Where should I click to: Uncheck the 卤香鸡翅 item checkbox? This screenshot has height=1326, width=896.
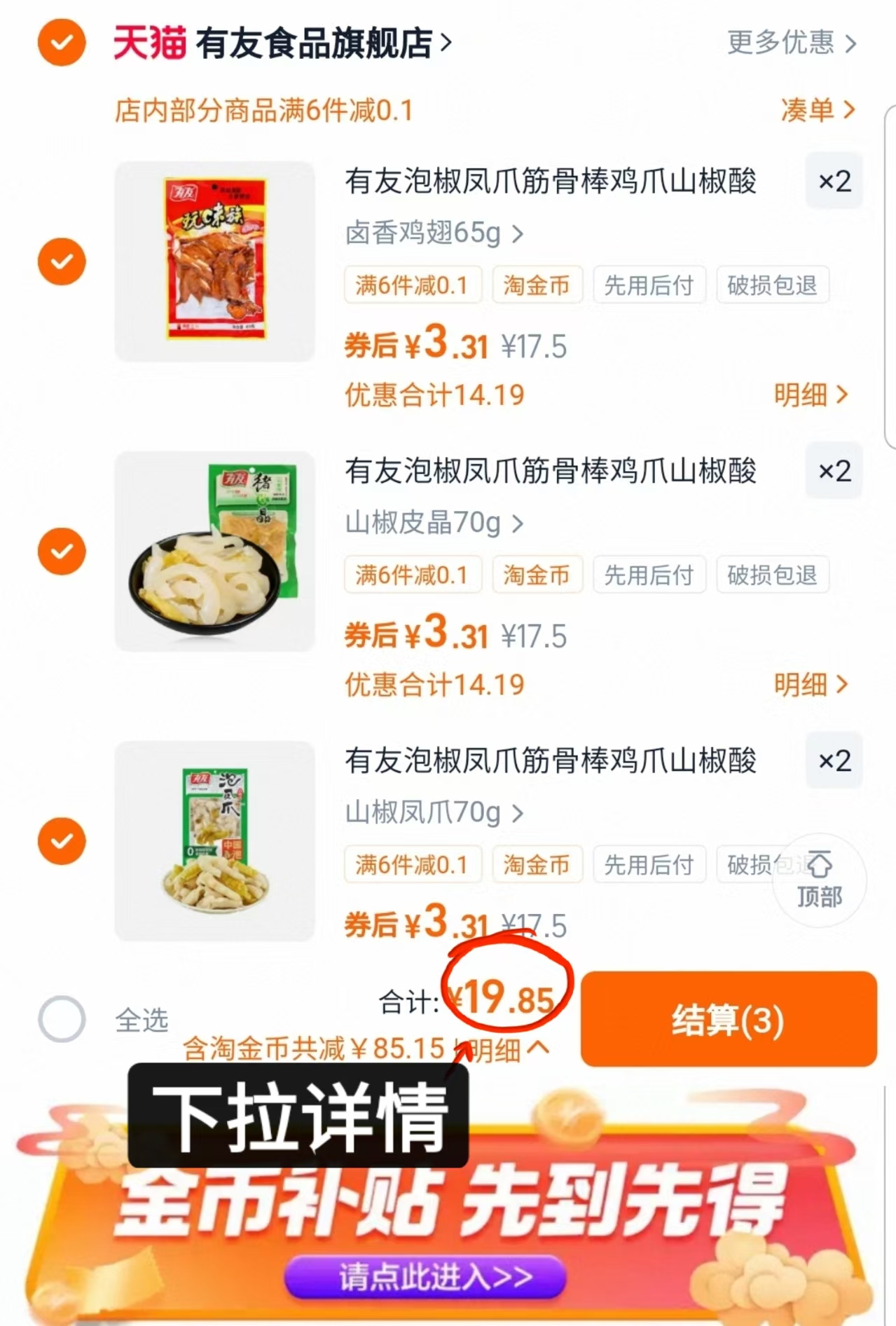click(x=62, y=261)
